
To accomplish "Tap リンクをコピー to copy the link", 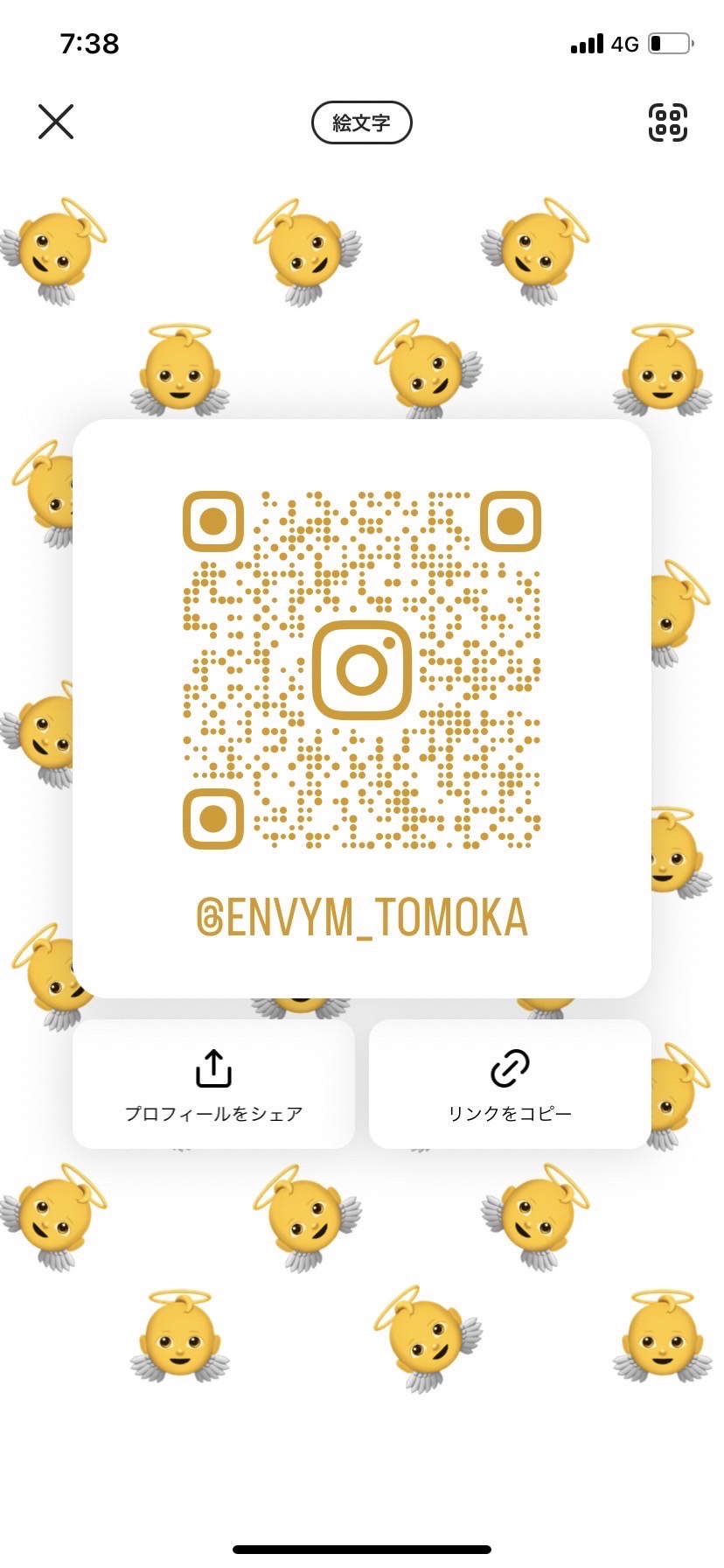I will (x=508, y=1113).
